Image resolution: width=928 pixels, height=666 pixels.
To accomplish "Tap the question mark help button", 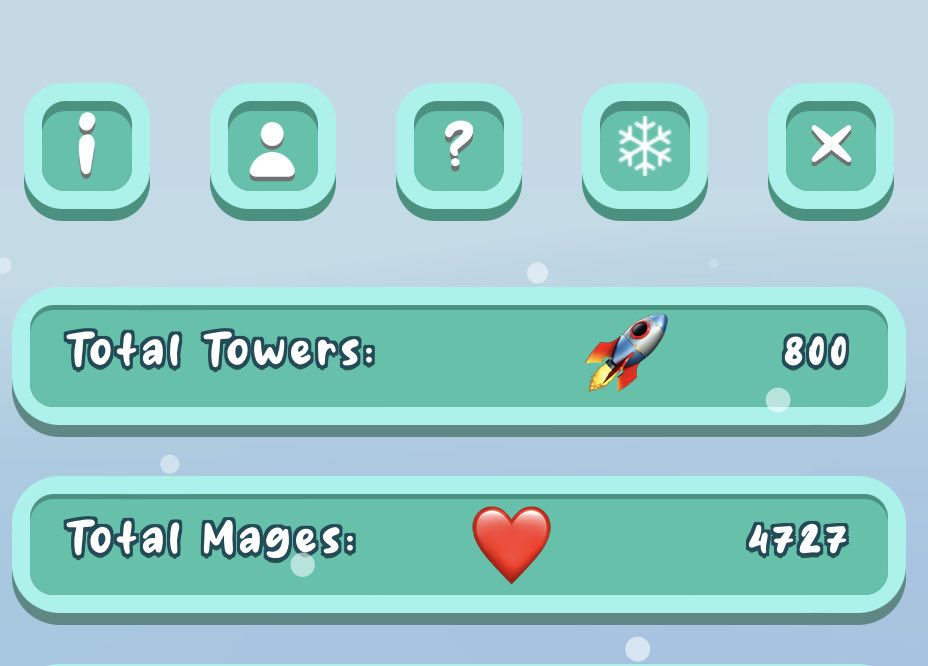I will pyautogui.click(x=458, y=147).
